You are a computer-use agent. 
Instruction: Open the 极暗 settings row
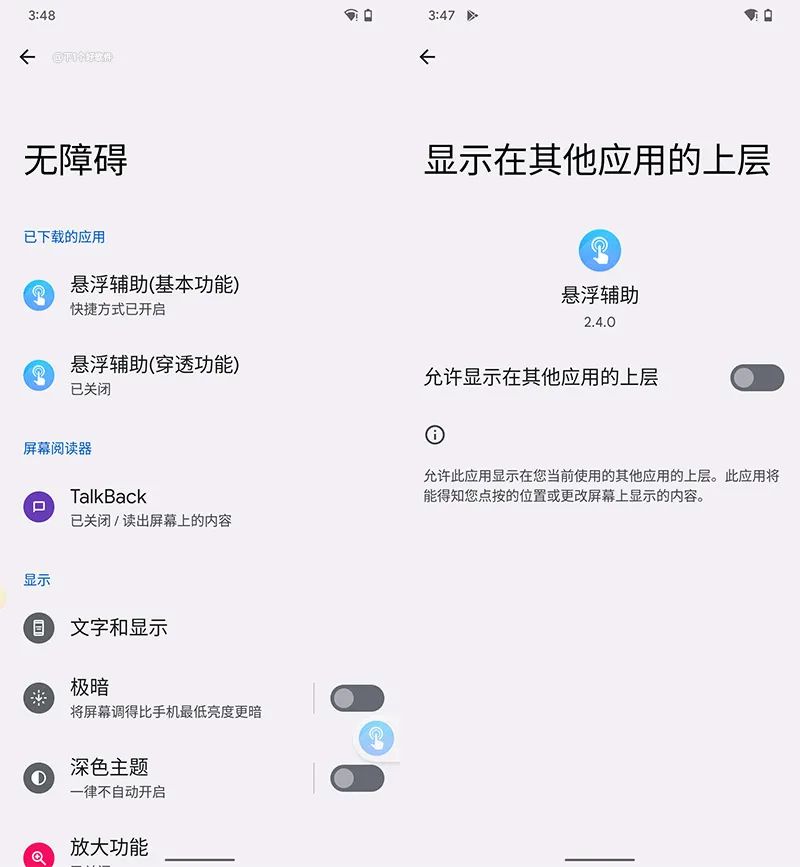click(165, 698)
